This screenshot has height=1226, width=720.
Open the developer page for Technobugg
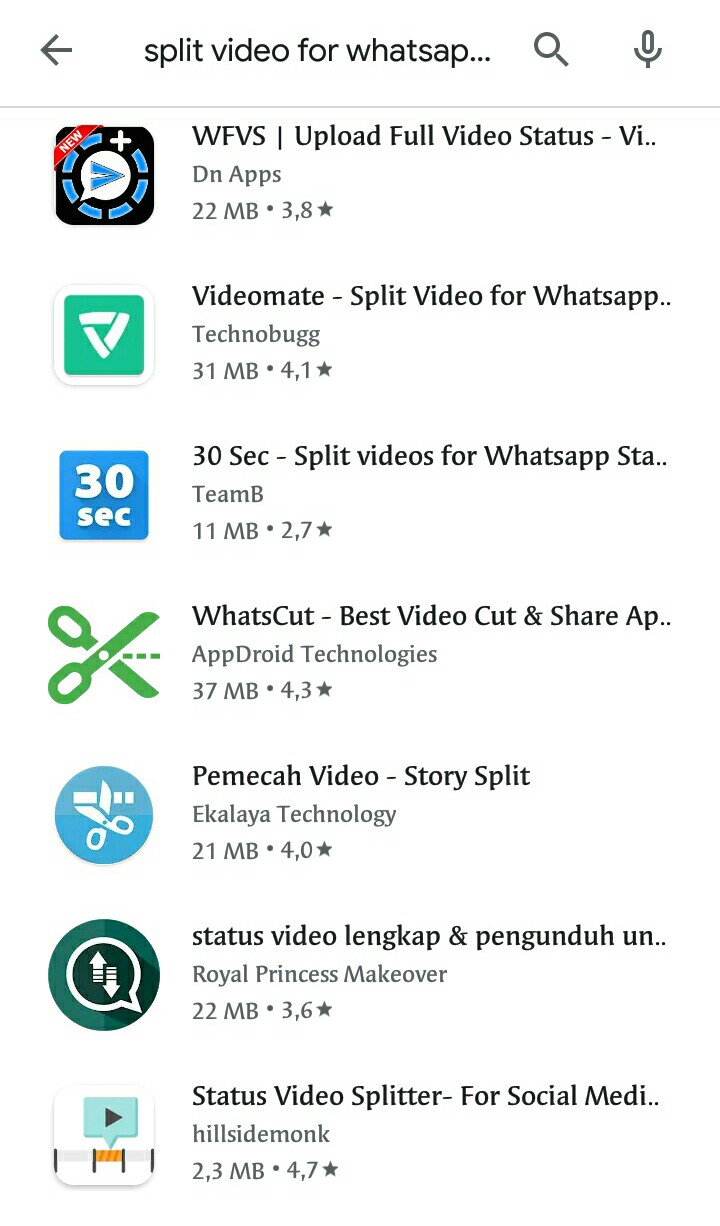point(256,334)
